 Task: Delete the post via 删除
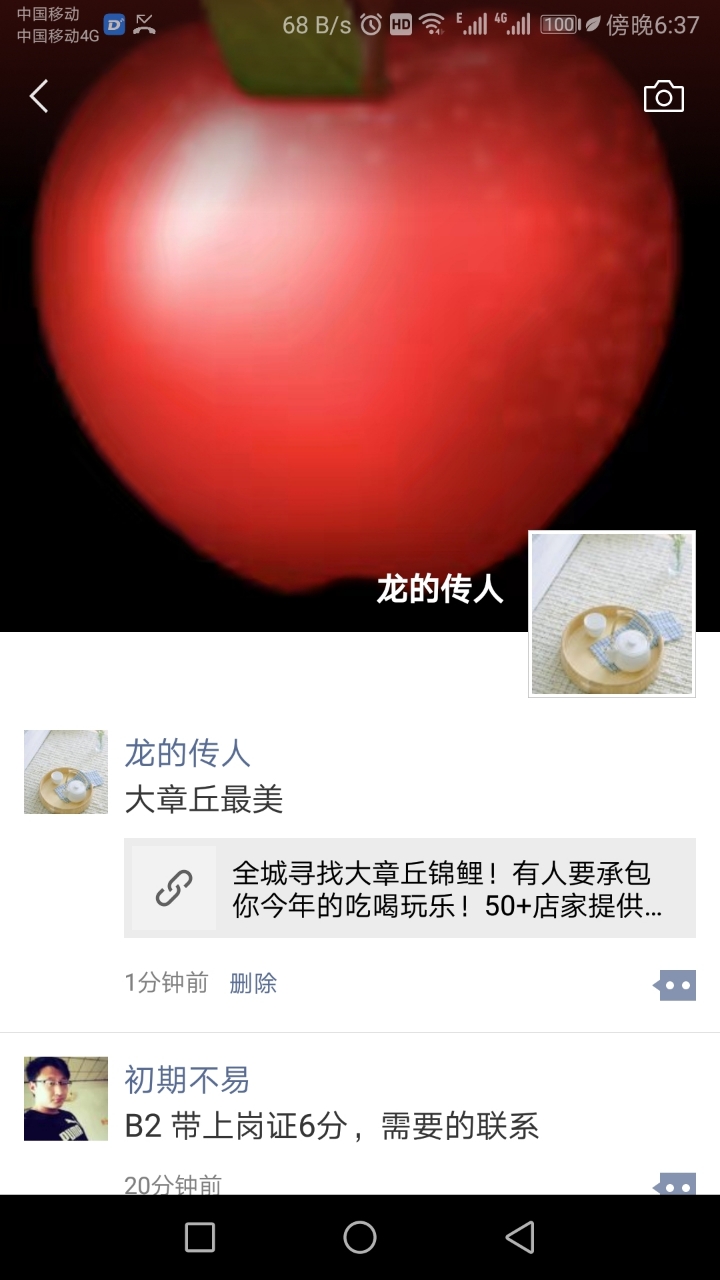253,983
